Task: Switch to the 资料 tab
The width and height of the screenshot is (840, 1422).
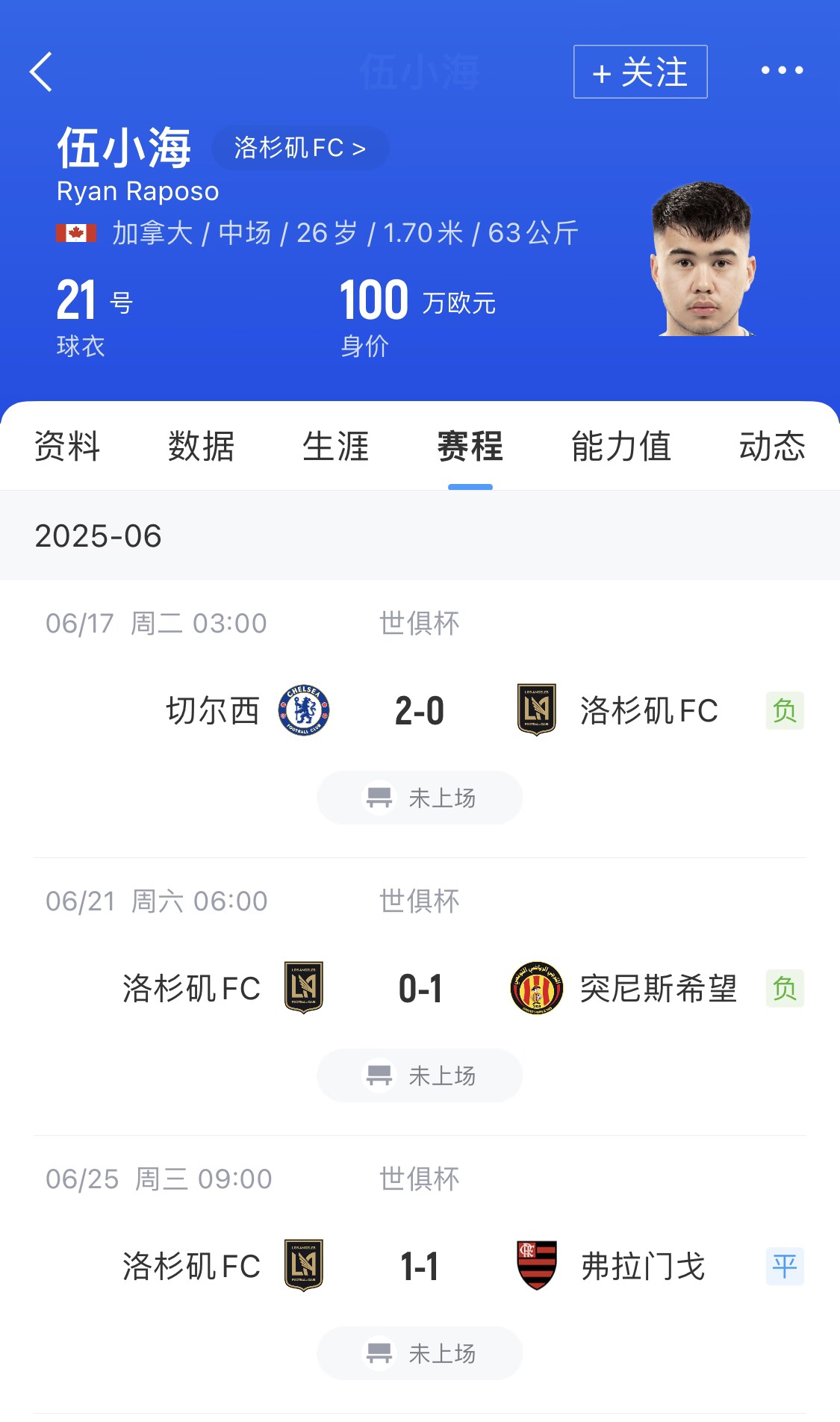Action: pos(67,447)
